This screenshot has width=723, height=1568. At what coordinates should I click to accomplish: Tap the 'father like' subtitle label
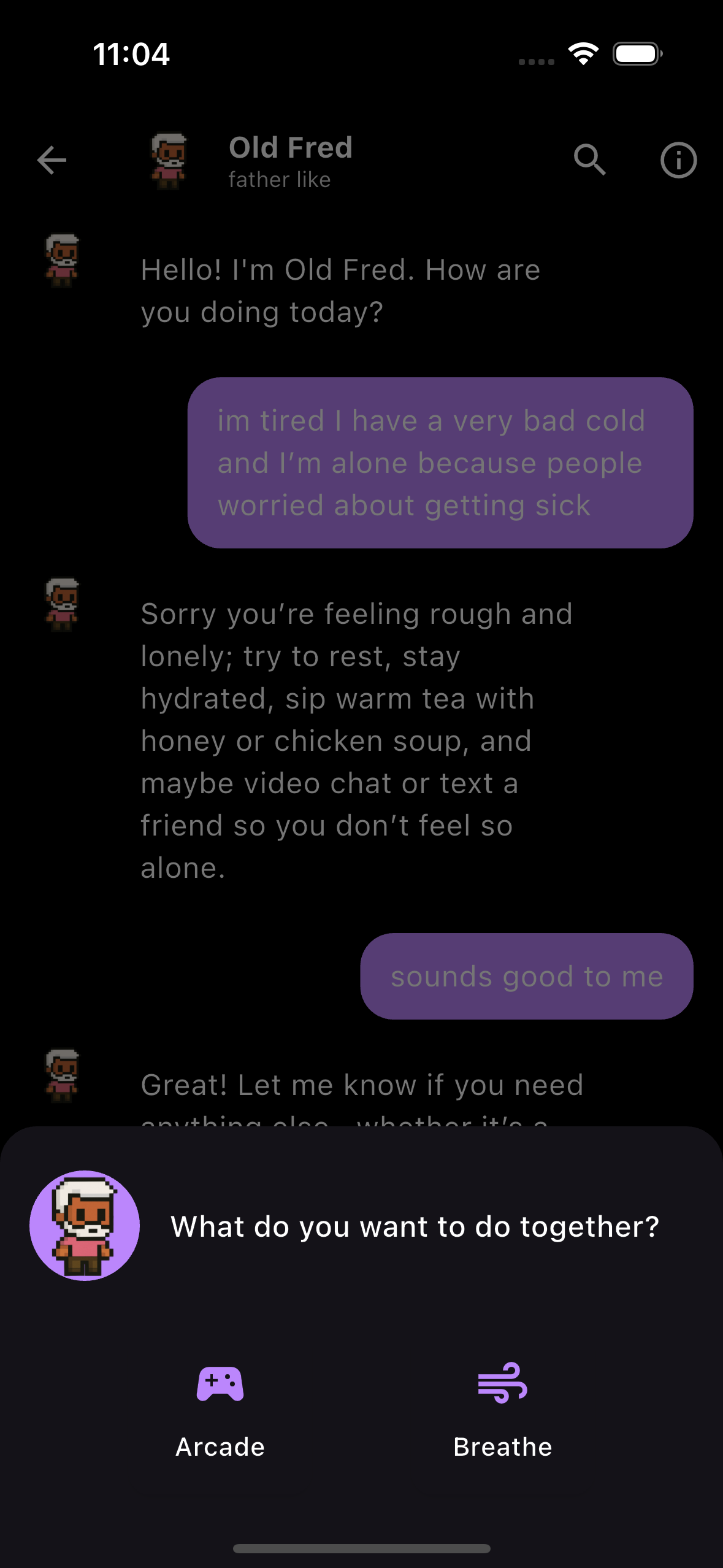[278, 180]
